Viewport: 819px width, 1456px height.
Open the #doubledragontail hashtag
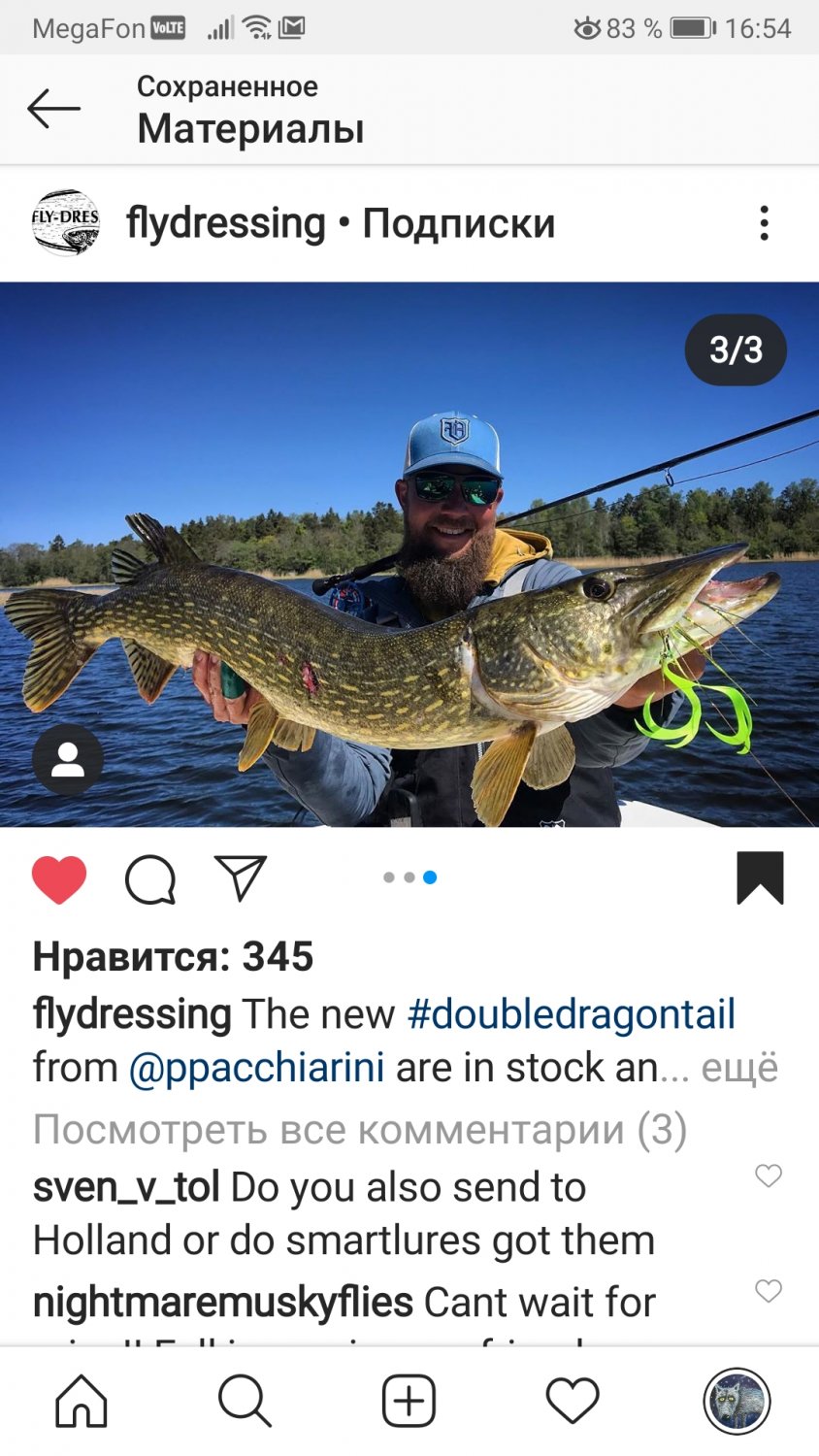click(x=571, y=1014)
